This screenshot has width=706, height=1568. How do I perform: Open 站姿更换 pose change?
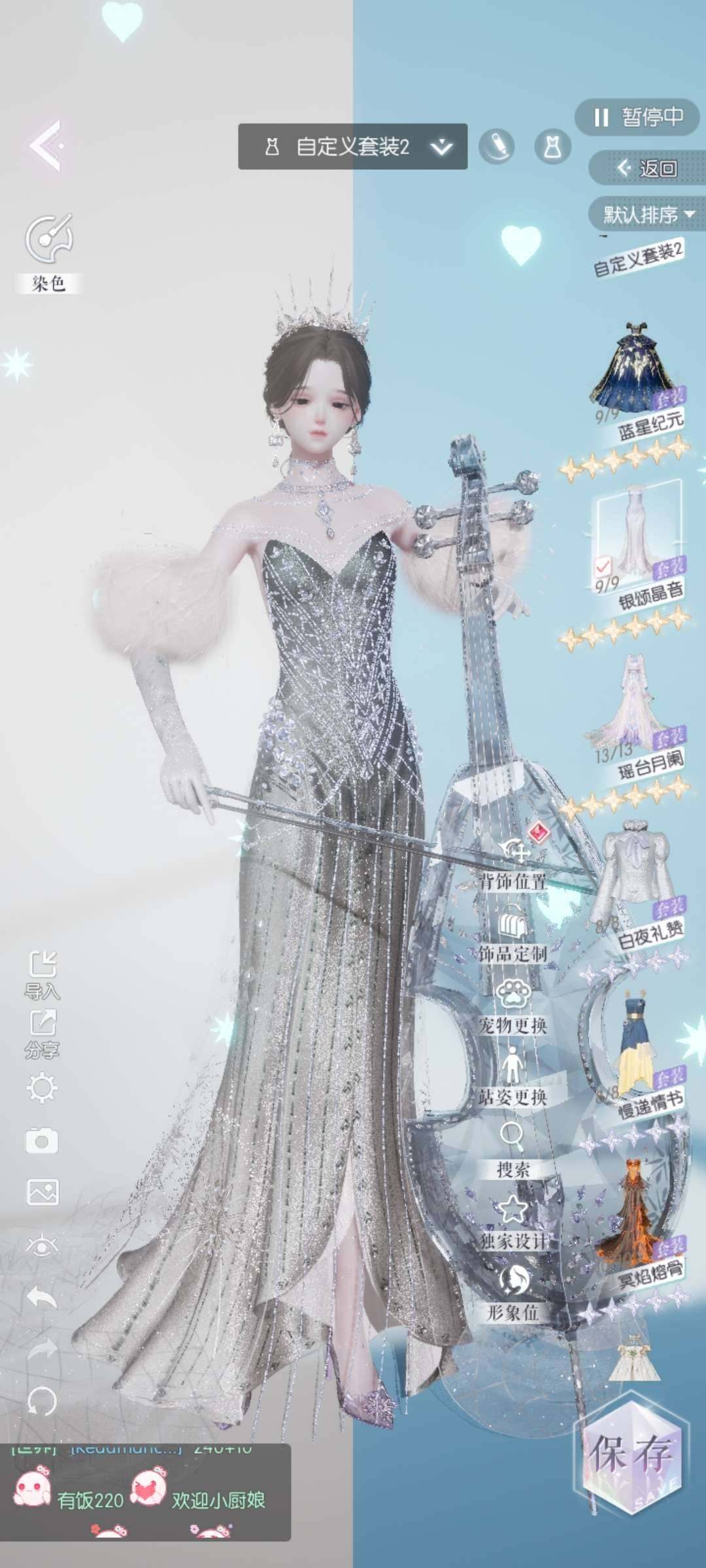click(513, 1078)
